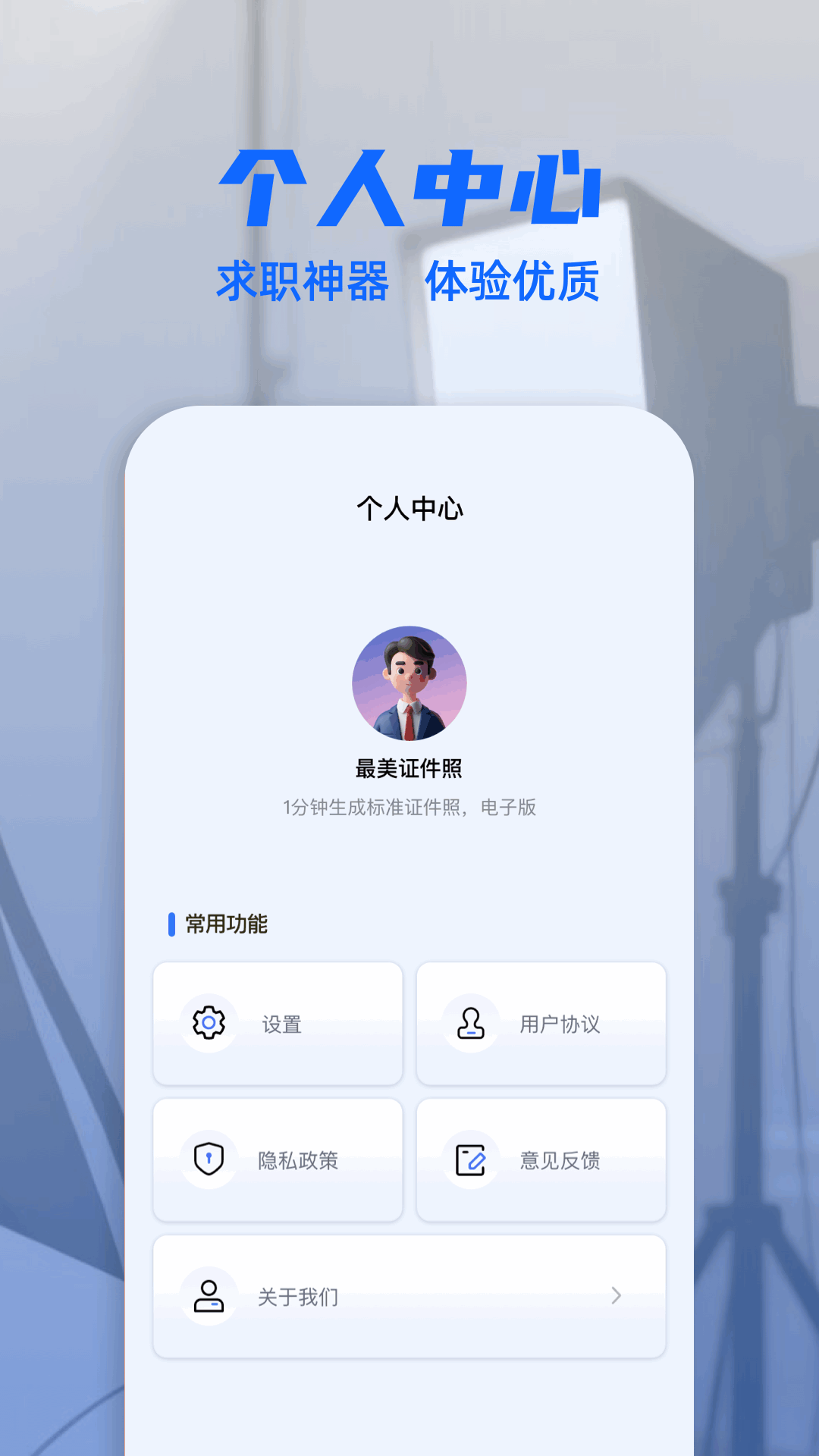
Task: Click the pen-and-notepad feedback icon
Action: click(x=471, y=1159)
